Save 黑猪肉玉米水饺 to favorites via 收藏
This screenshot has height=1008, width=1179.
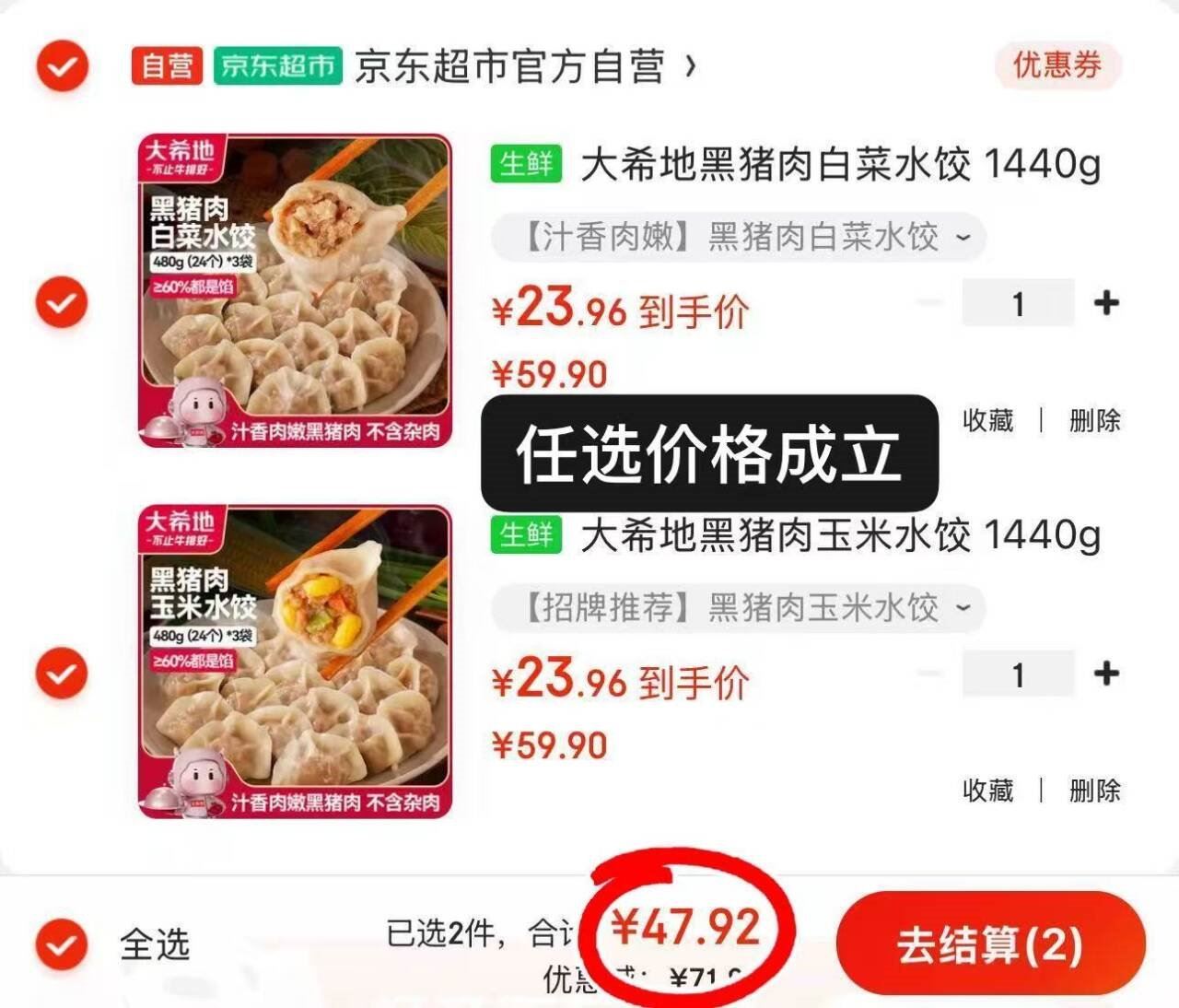(987, 791)
